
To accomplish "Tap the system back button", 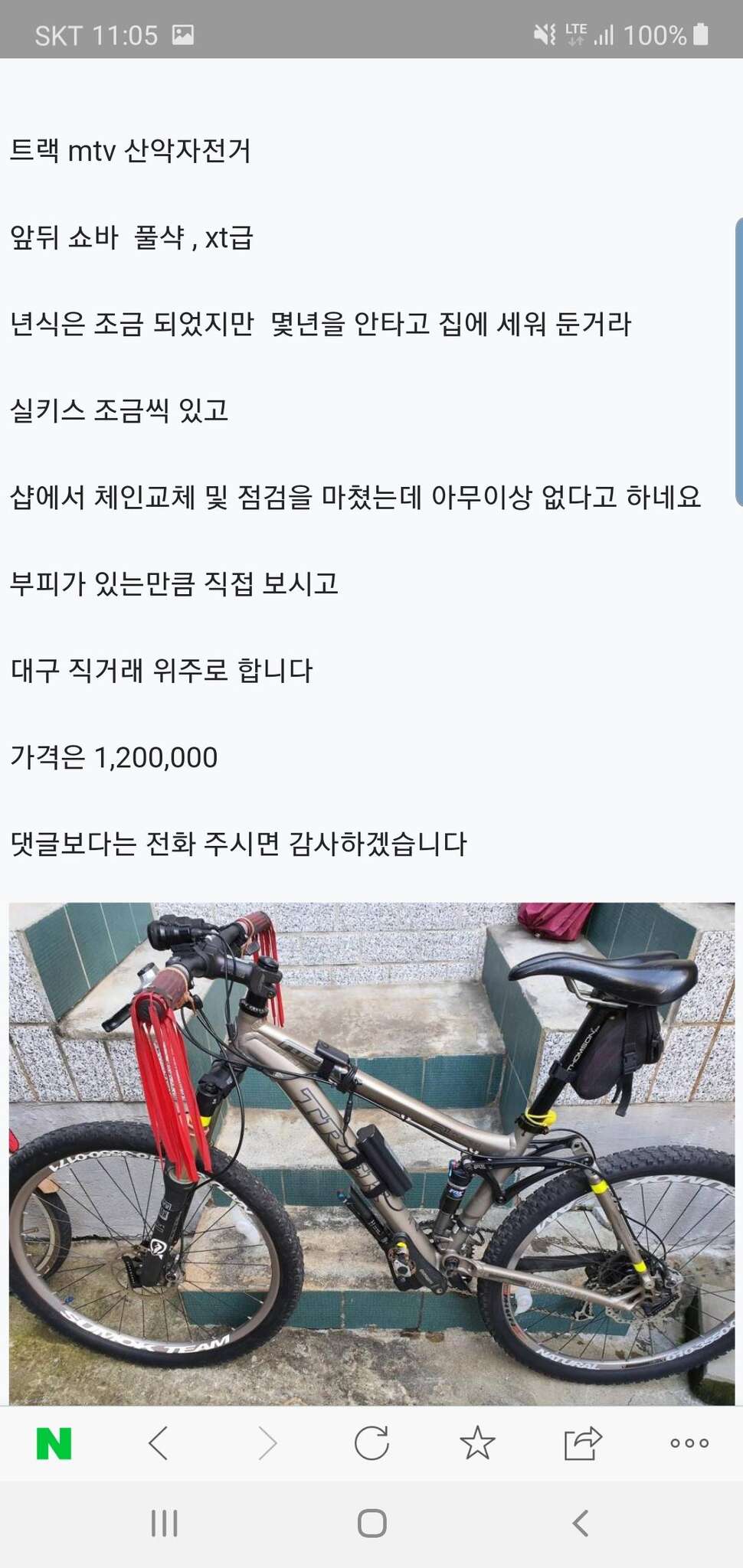I will coord(581,1524).
